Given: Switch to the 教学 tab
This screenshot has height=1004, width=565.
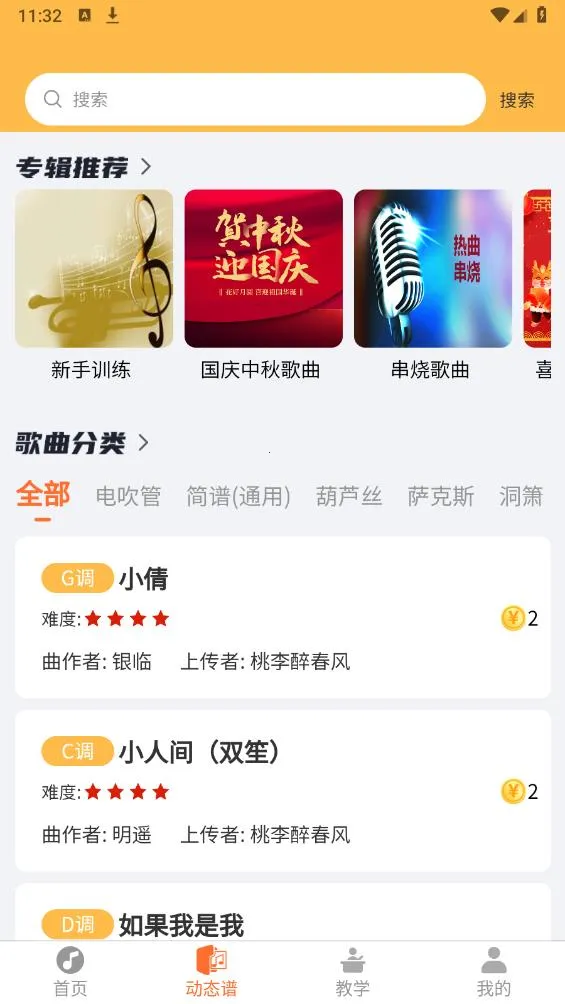Looking at the screenshot, I should coord(353,972).
